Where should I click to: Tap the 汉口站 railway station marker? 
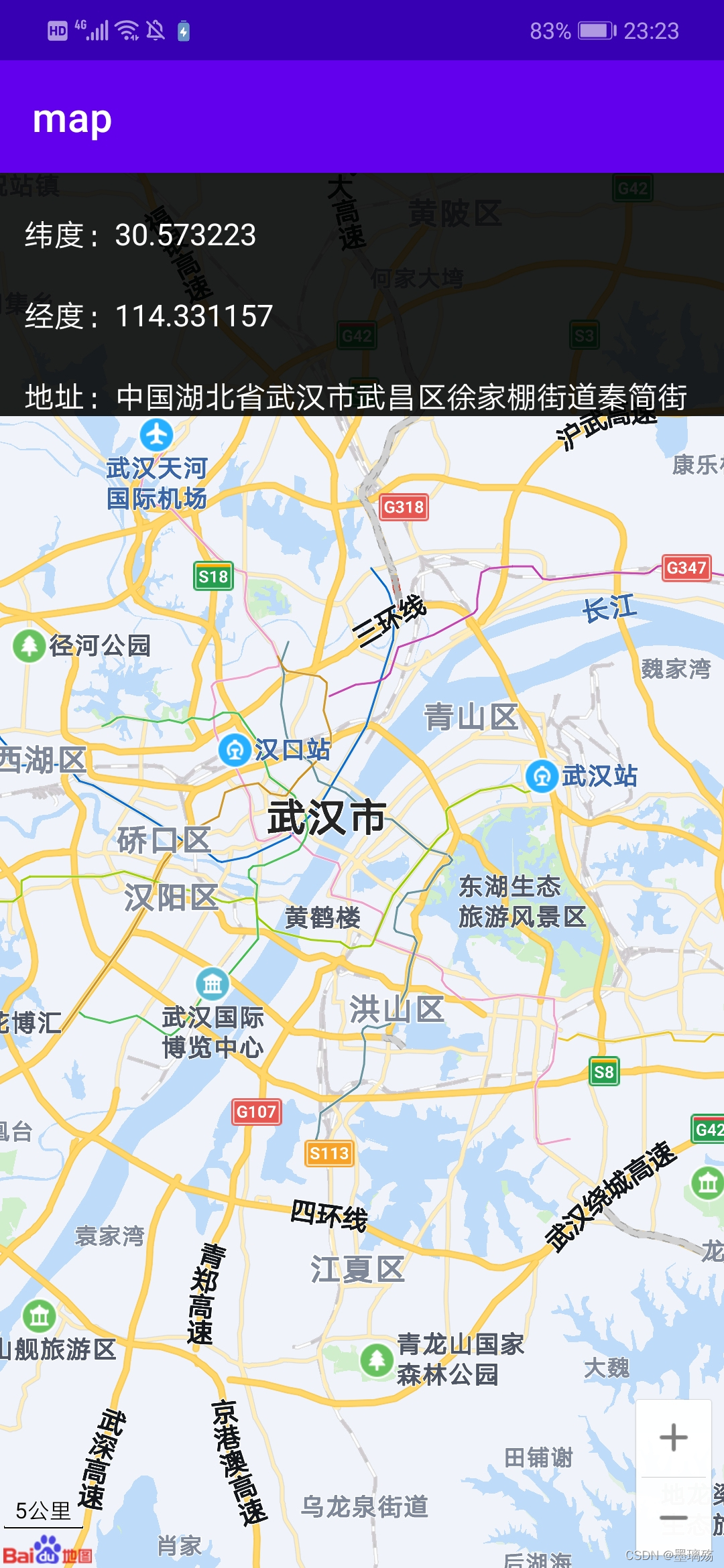pos(235,750)
